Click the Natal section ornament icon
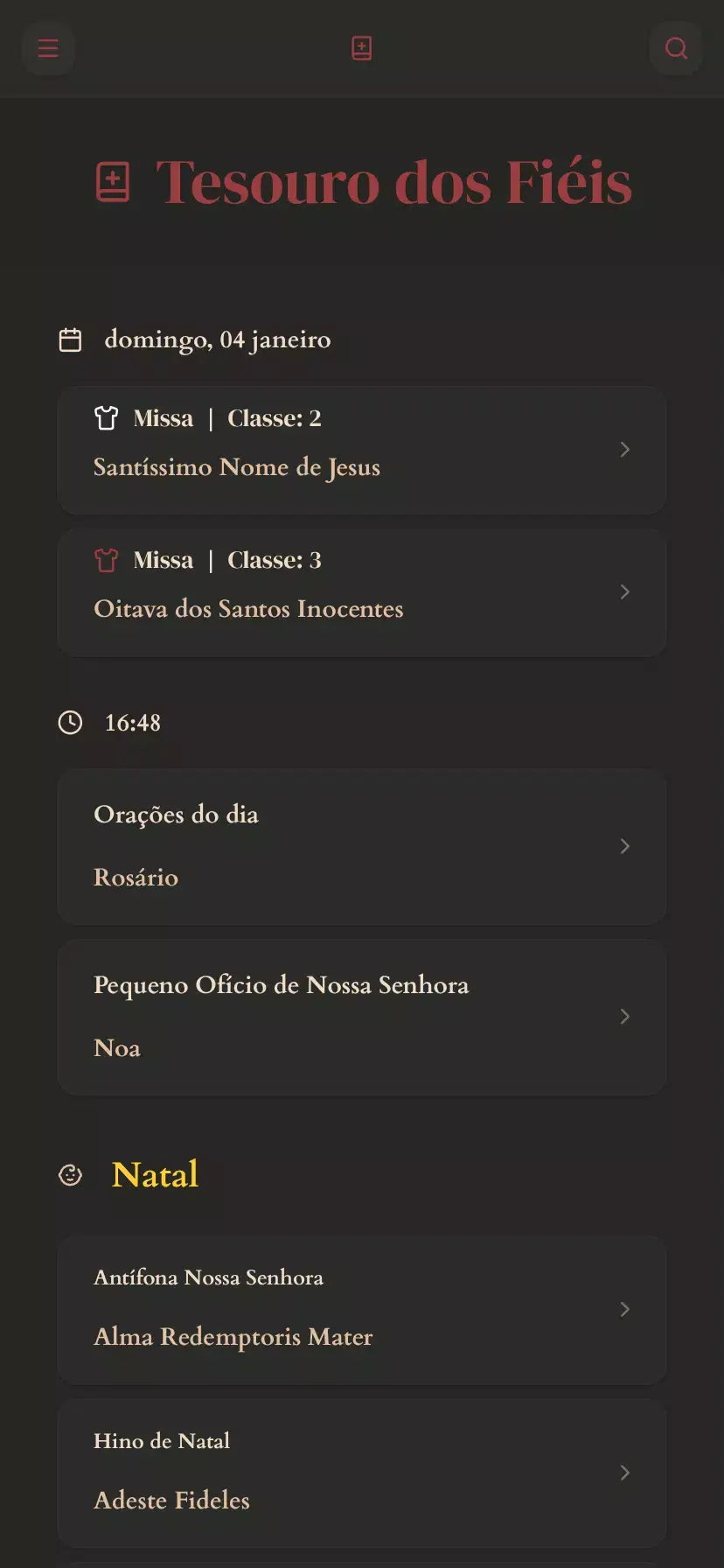The height and width of the screenshot is (1568, 724). 70,1174
